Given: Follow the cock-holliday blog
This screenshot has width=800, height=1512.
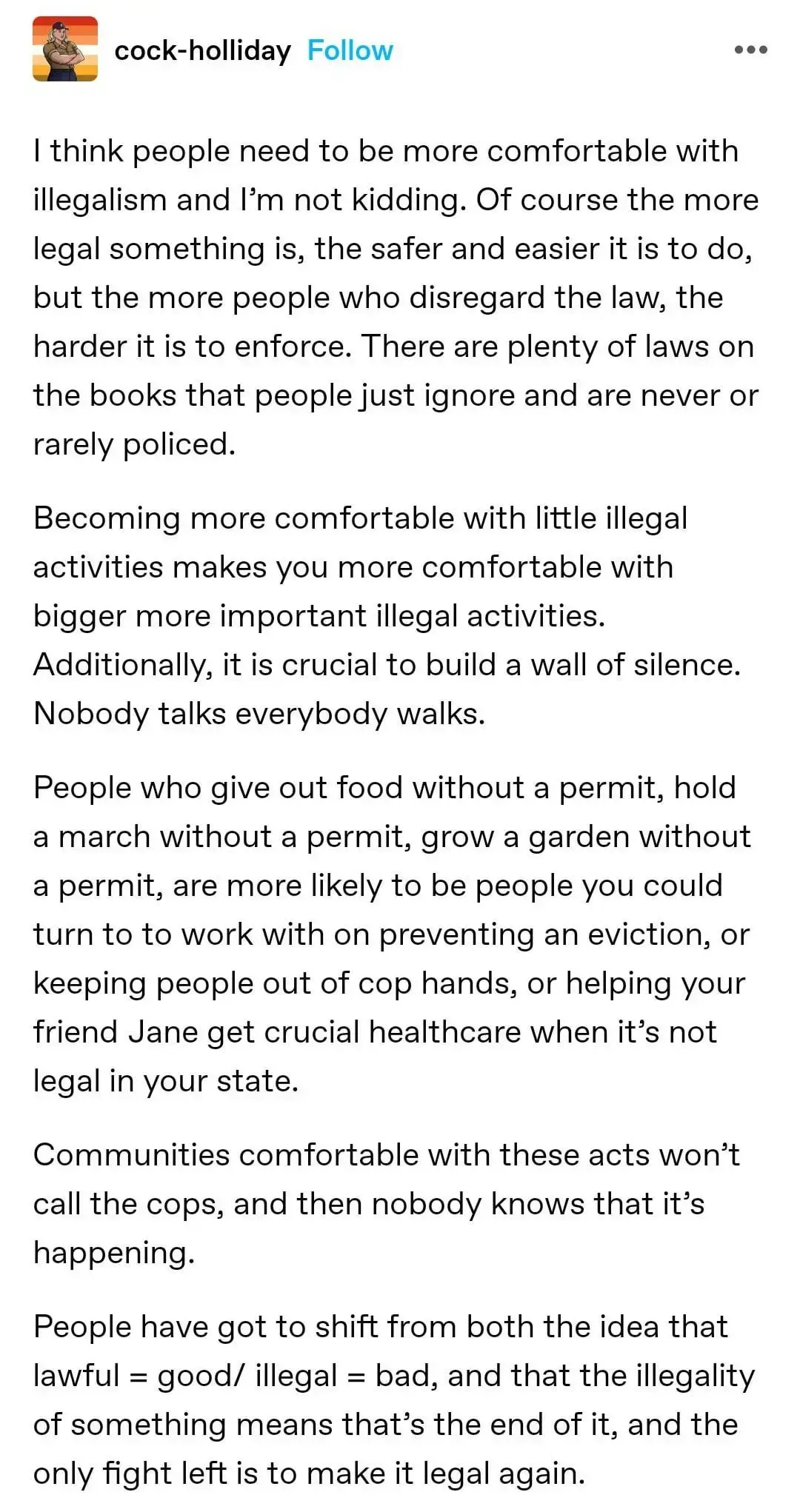Looking at the screenshot, I should (x=350, y=50).
